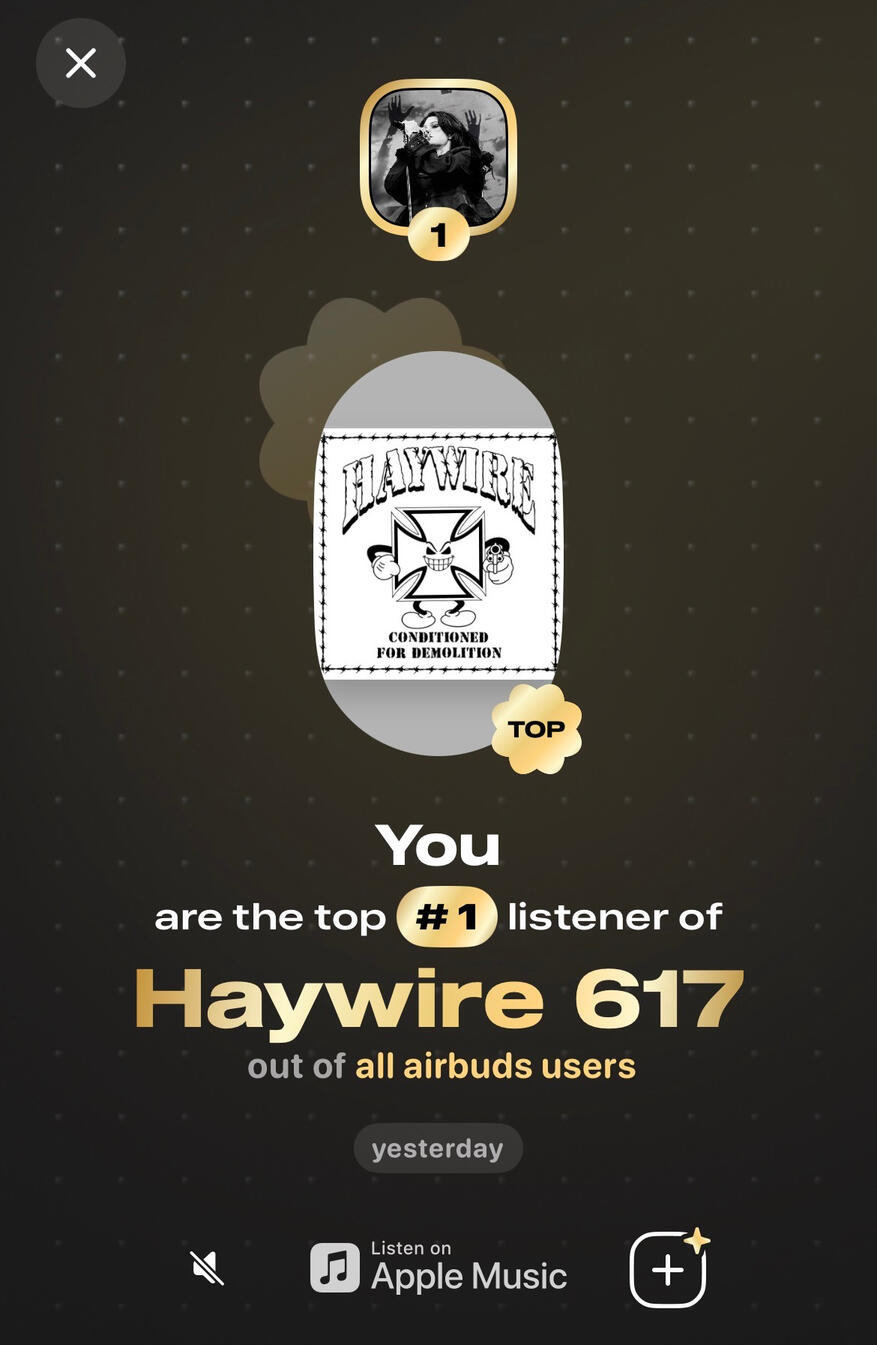Toggle the muted sound icon
This screenshot has height=1345, width=877.
207,1269
